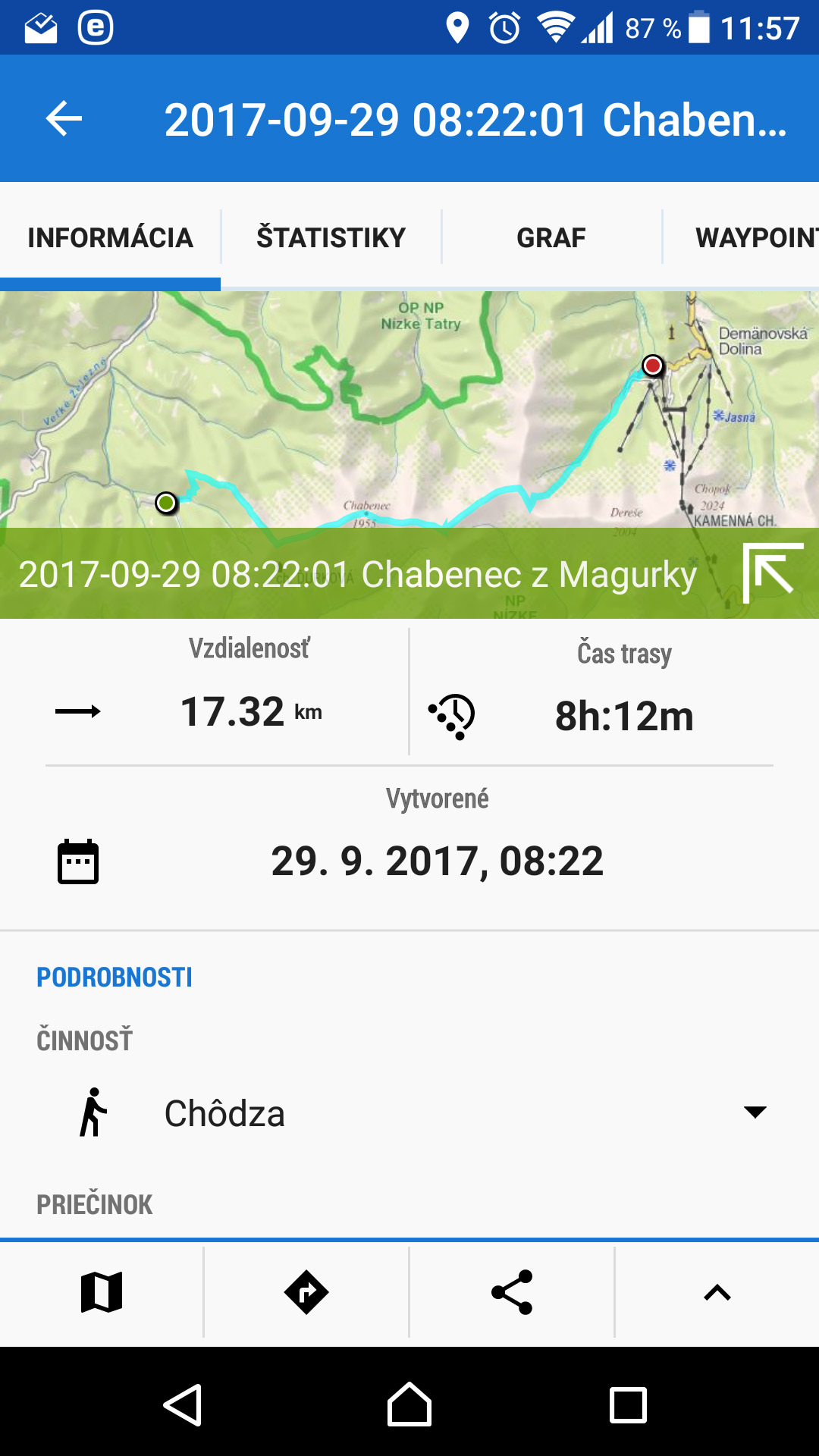Start navigation along this track

click(306, 1292)
